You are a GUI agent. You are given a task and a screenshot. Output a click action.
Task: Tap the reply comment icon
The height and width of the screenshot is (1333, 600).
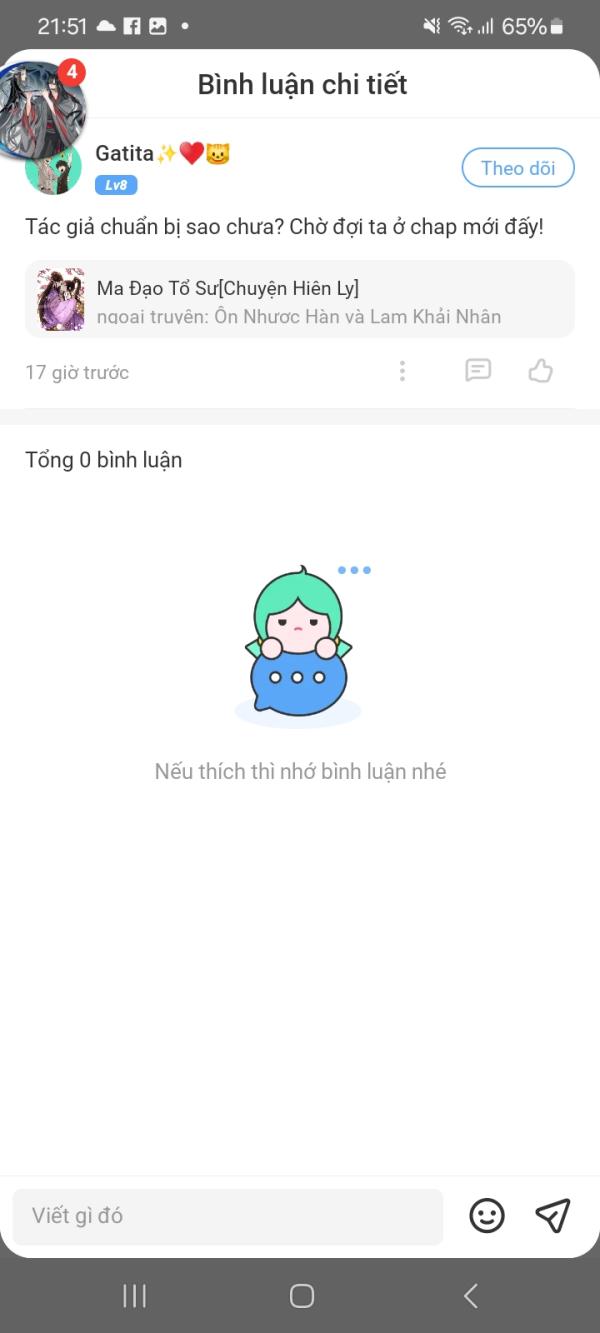point(478,371)
